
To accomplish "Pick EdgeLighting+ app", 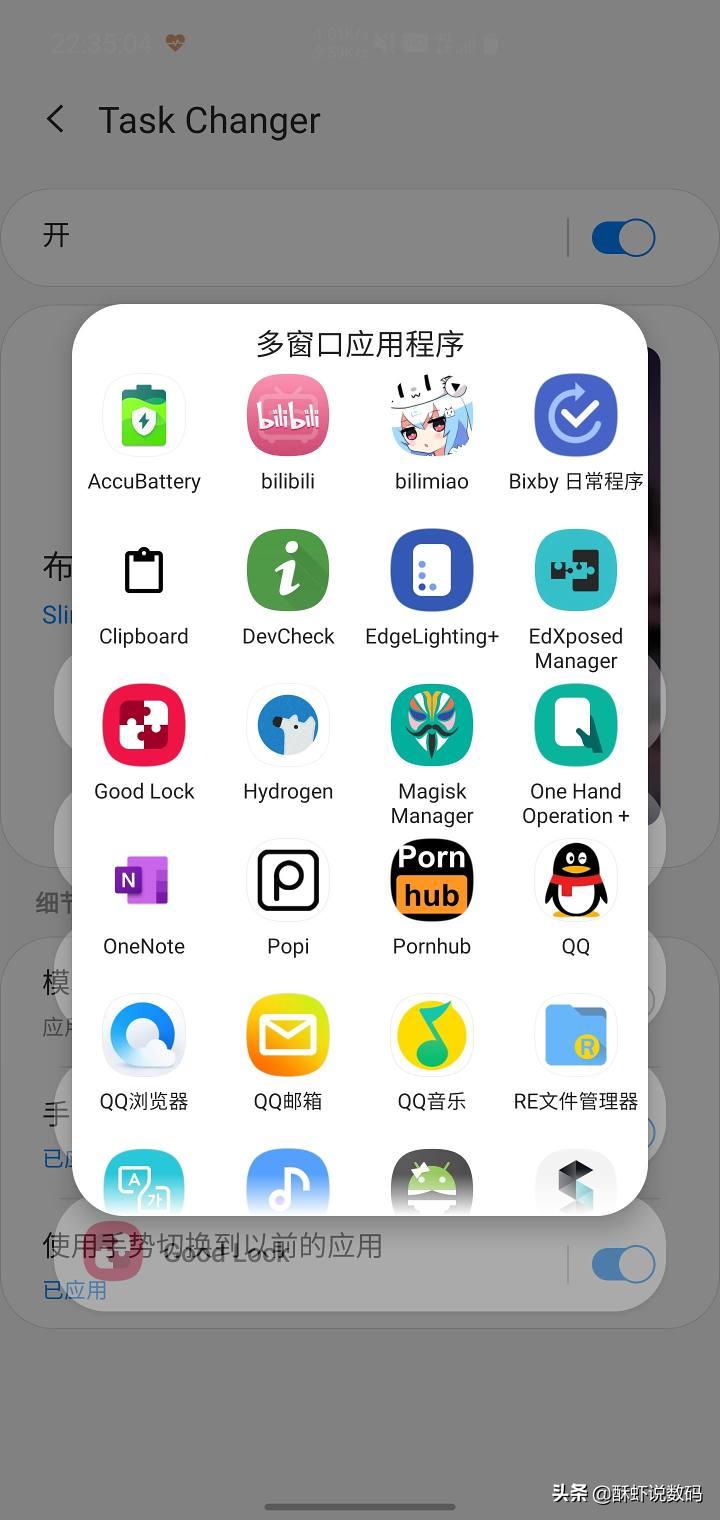I will (x=432, y=571).
